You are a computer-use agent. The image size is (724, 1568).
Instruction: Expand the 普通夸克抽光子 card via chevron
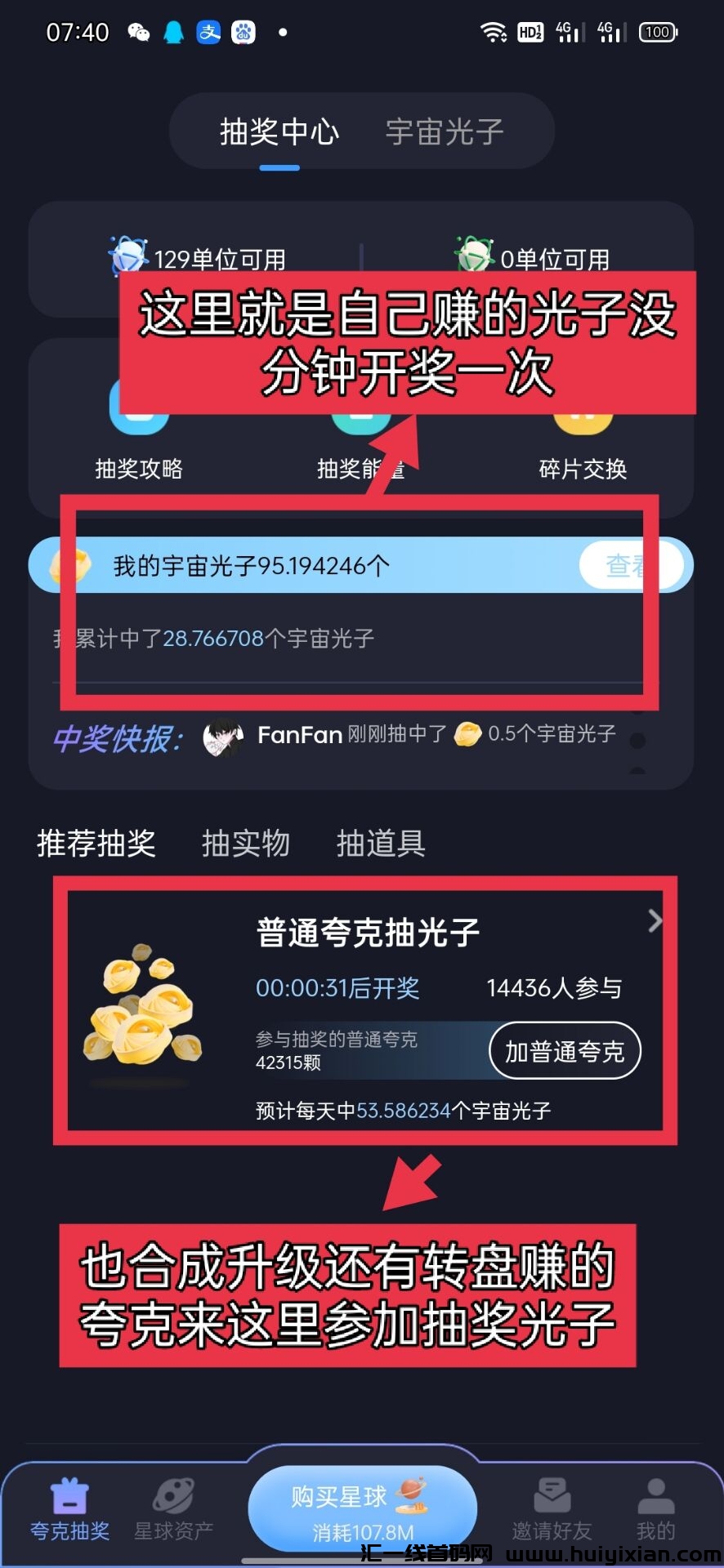[654, 921]
